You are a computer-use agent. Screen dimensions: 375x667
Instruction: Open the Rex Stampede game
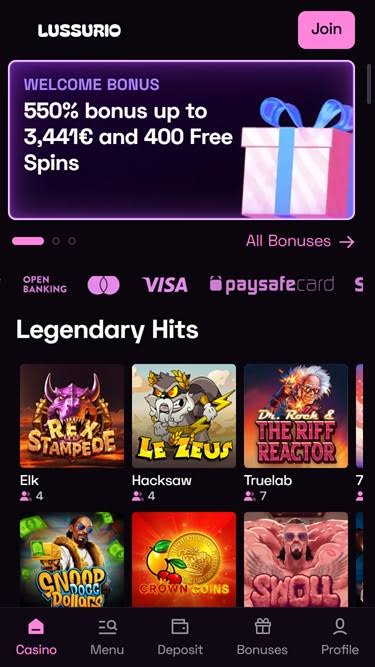(x=72, y=416)
